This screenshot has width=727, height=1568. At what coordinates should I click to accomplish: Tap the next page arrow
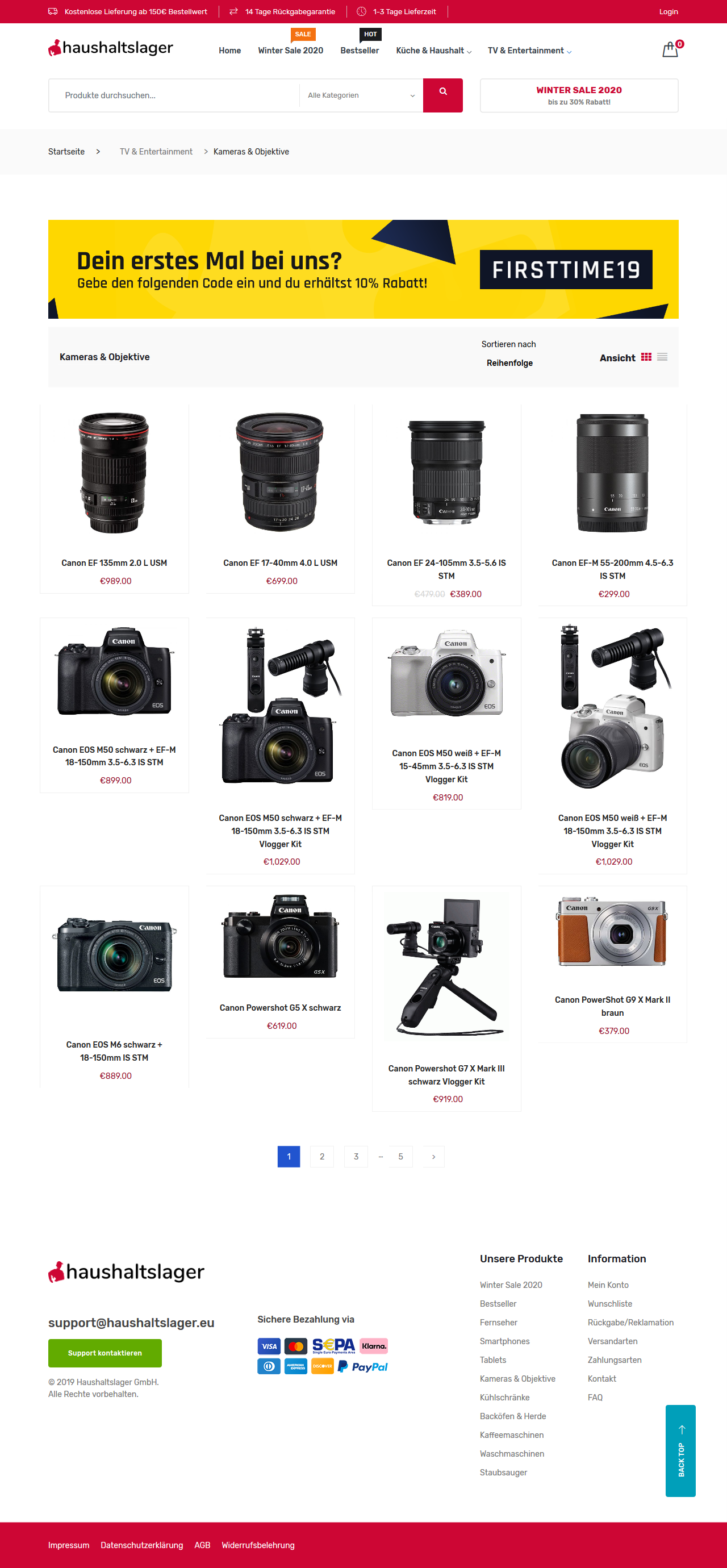[x=433, y=1157]
